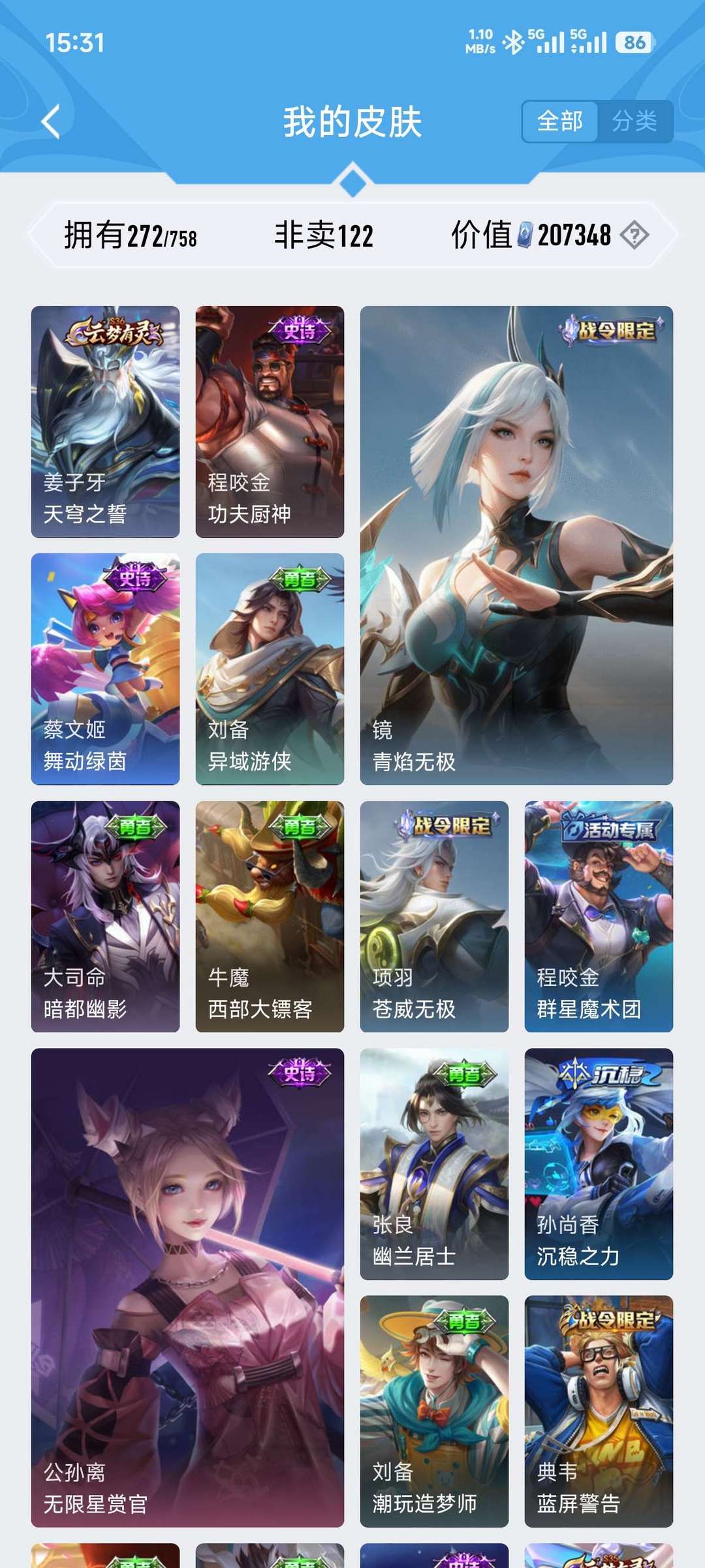View 孙尚香 沉稳之力 skin
Viewport: 705px width, 1568px height.
[599, 1164]
